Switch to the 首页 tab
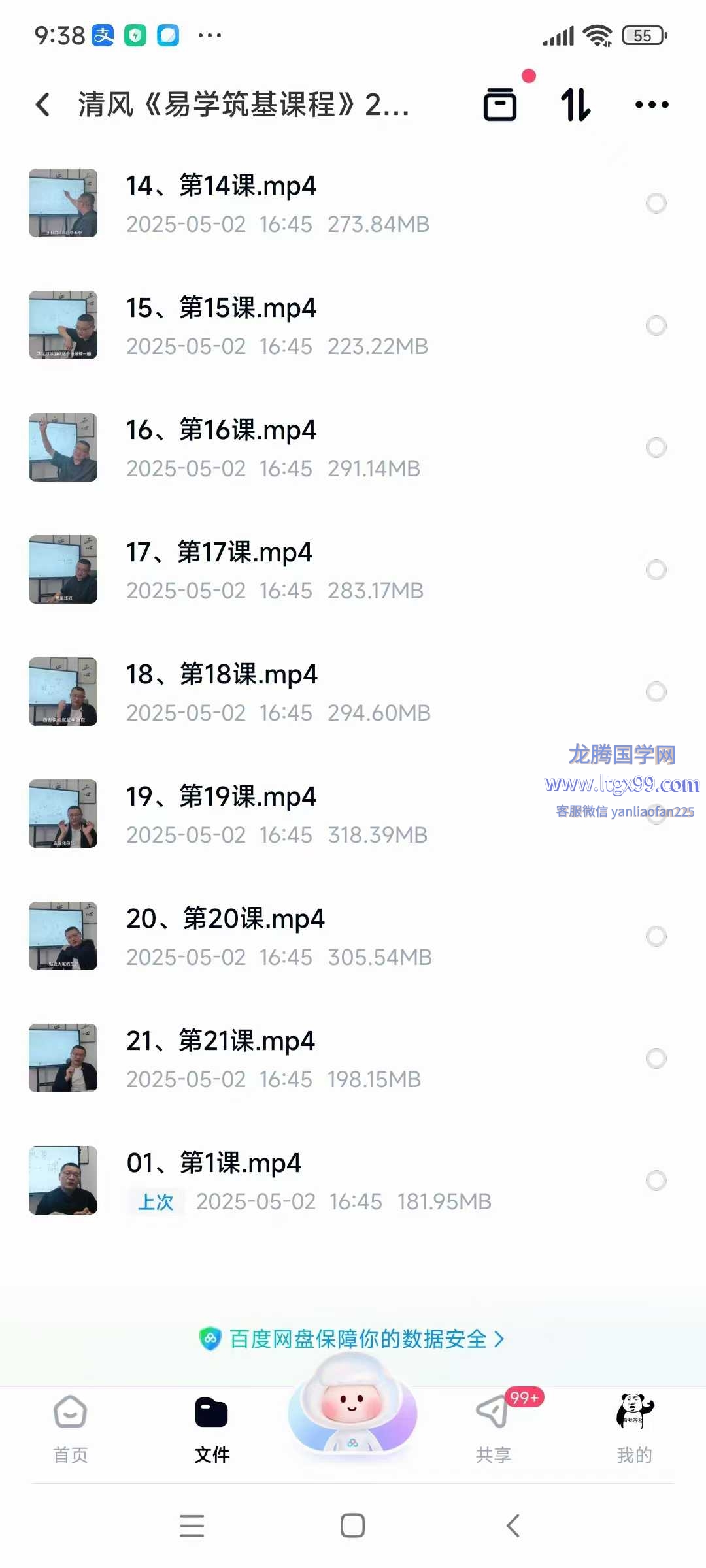Screen dimensions: 706x1568 coord(71,1428)
